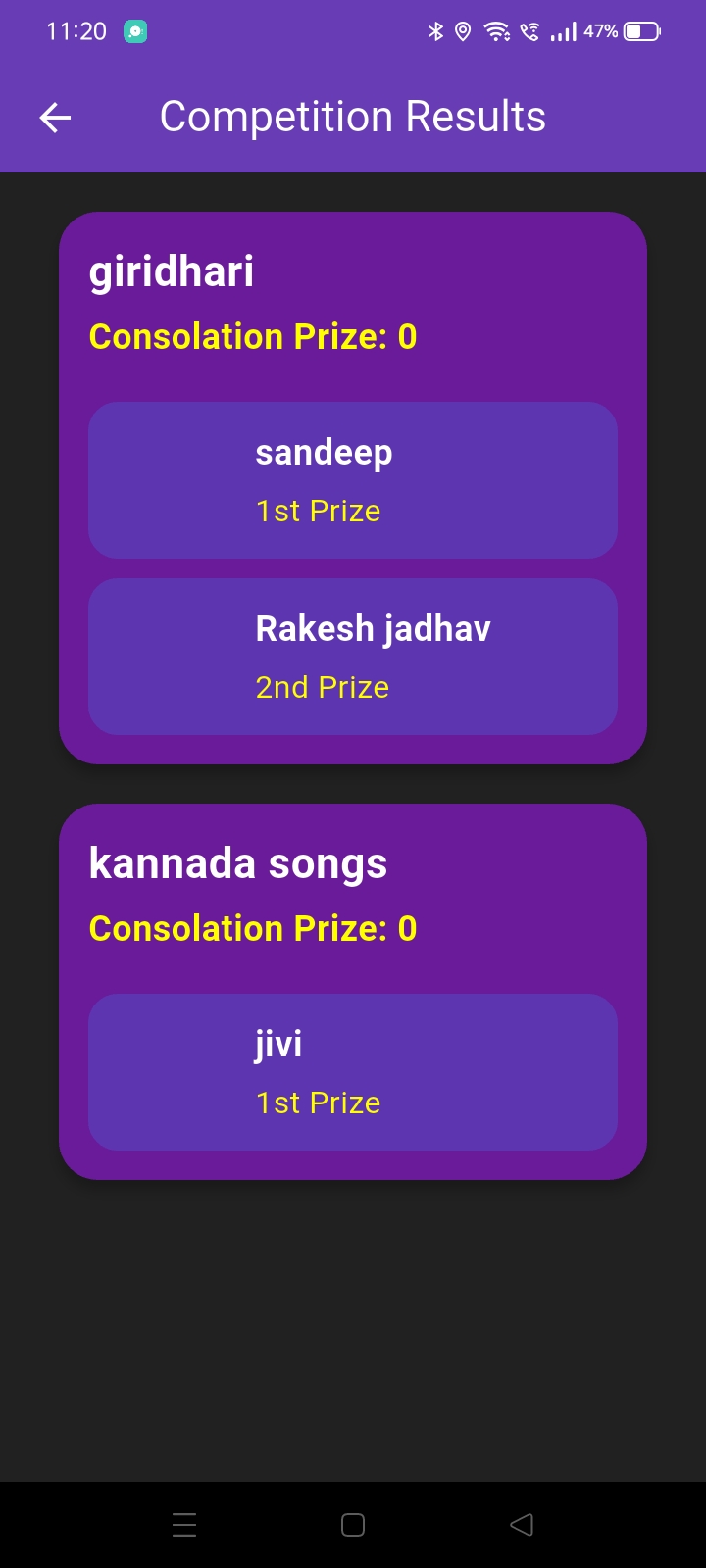Open jivi's 1st Prize entry

[x=353, y=1072]
